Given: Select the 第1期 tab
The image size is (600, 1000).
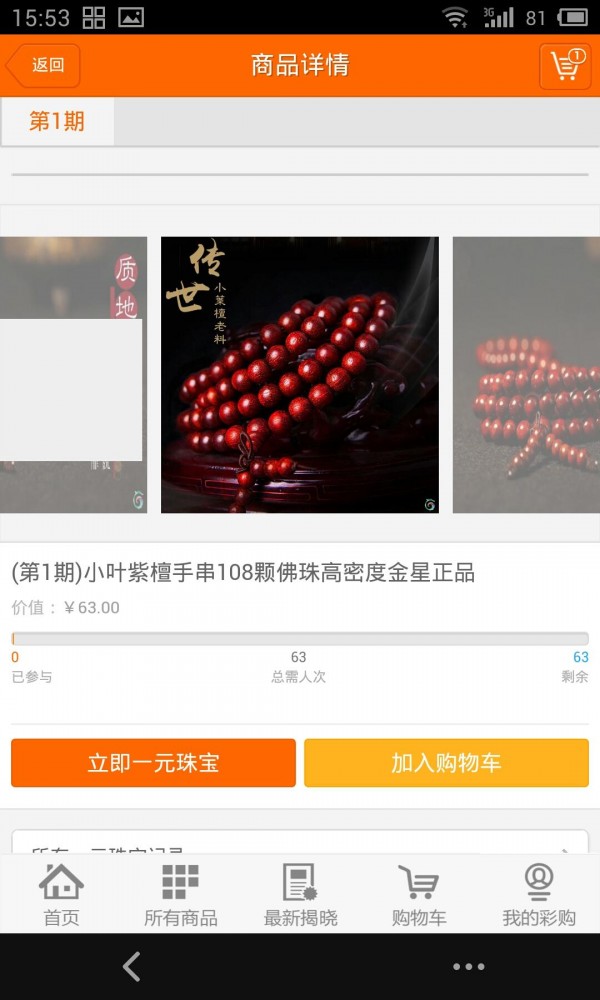Looking at the screenshot, I should [57, 122].
